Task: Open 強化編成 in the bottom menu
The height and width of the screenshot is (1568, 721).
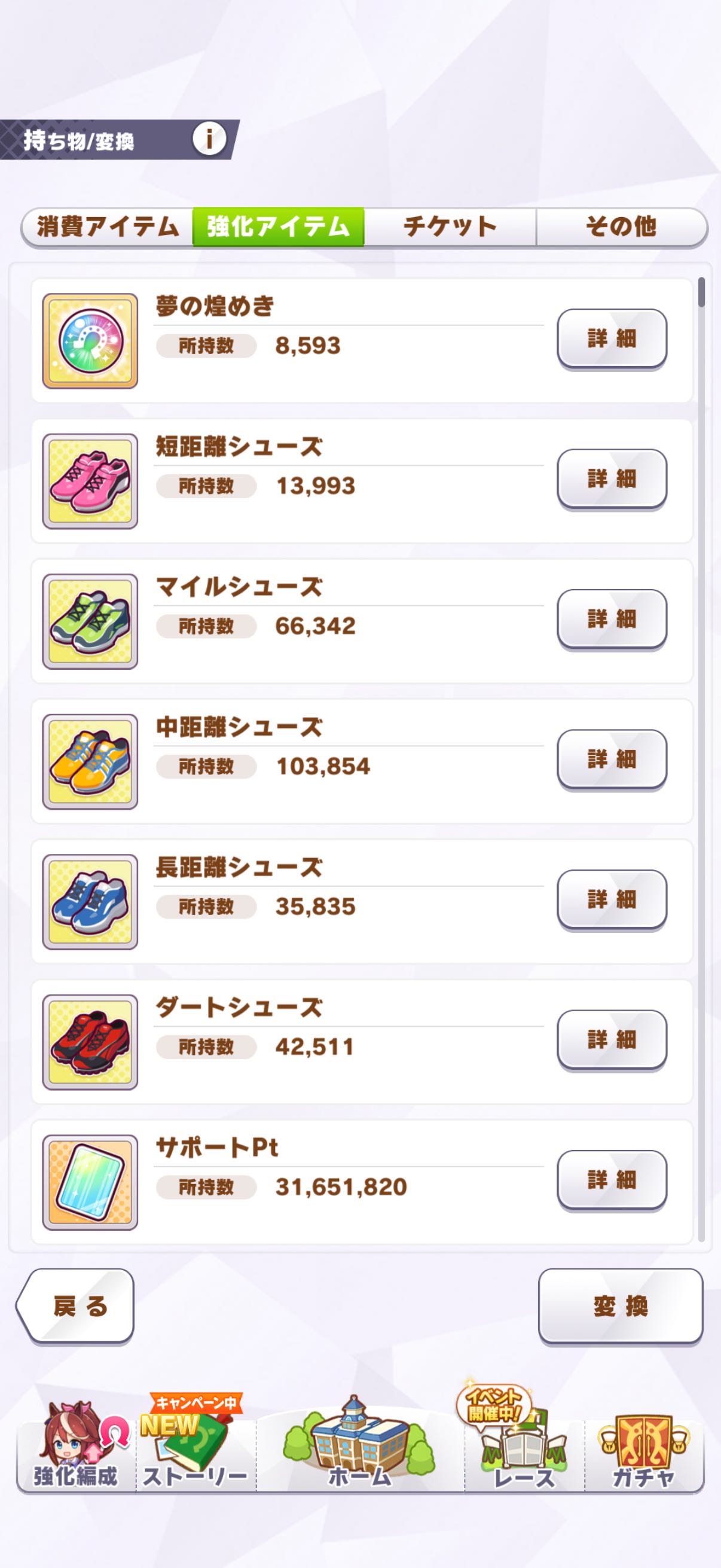Action: tap(76, 1448)
